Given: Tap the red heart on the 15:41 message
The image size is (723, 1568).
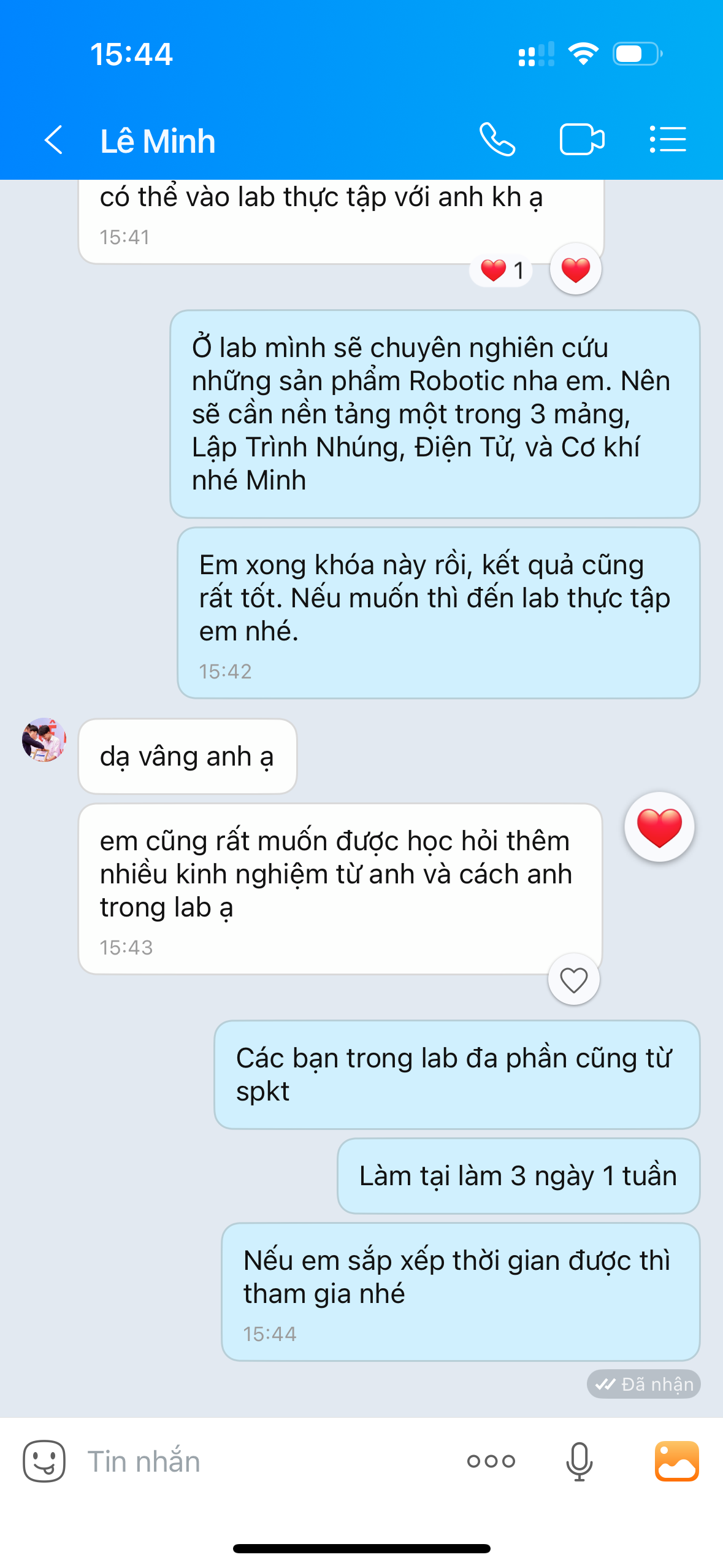Looking at the screenshot, I should tap(575, 270).
